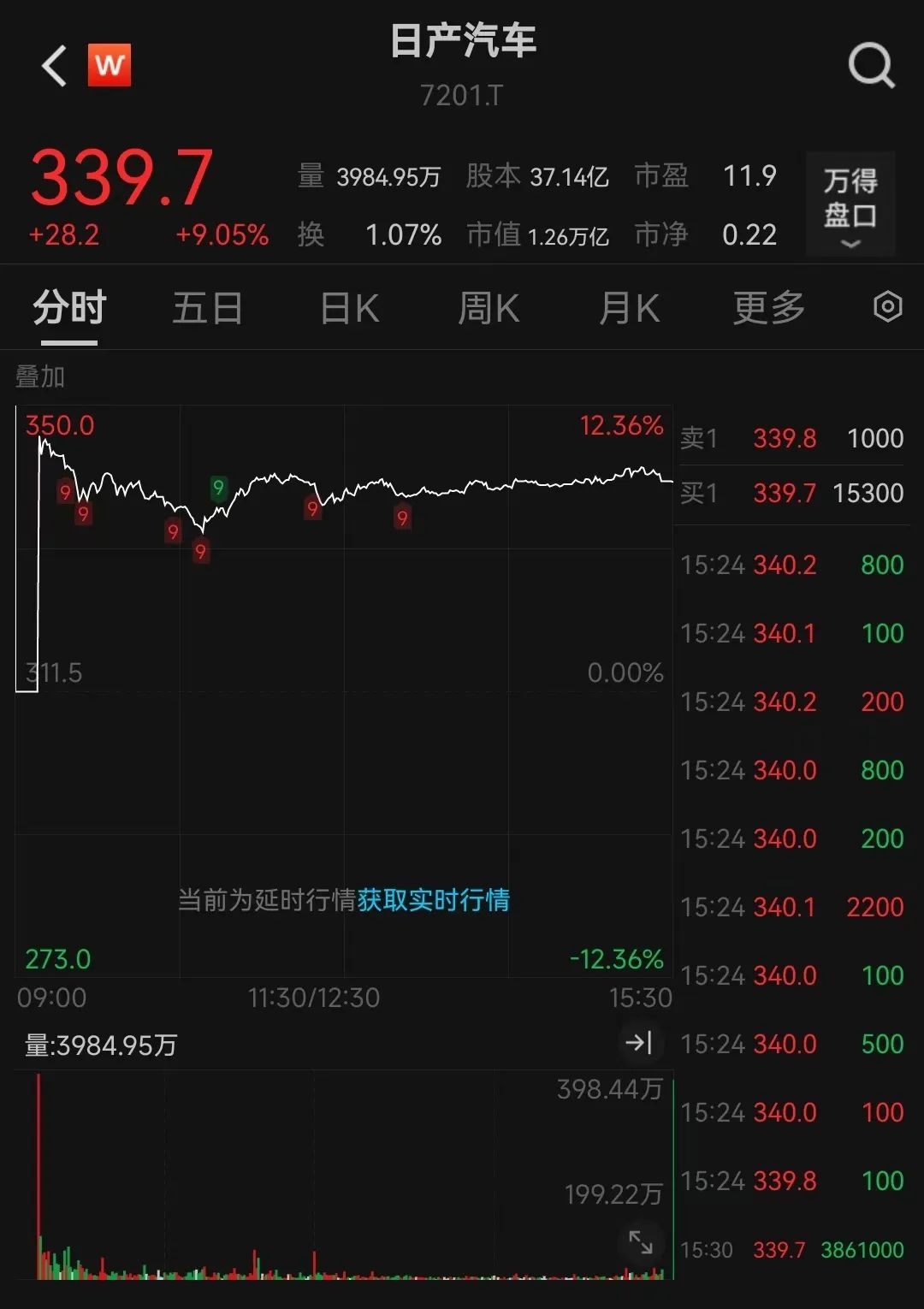Expand the 万得盘口 panel

point(850,205)
